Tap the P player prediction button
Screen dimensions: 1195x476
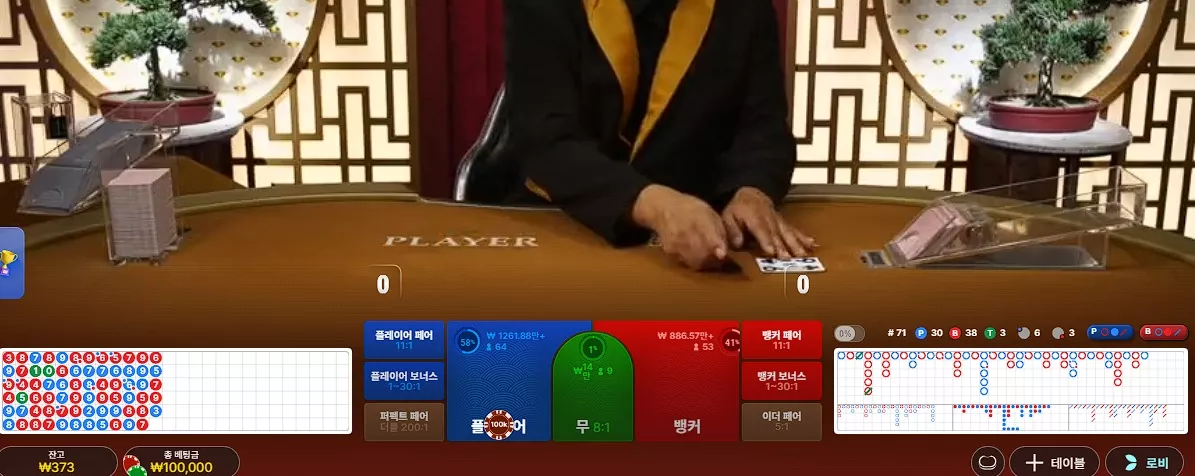coord(1109,332)
